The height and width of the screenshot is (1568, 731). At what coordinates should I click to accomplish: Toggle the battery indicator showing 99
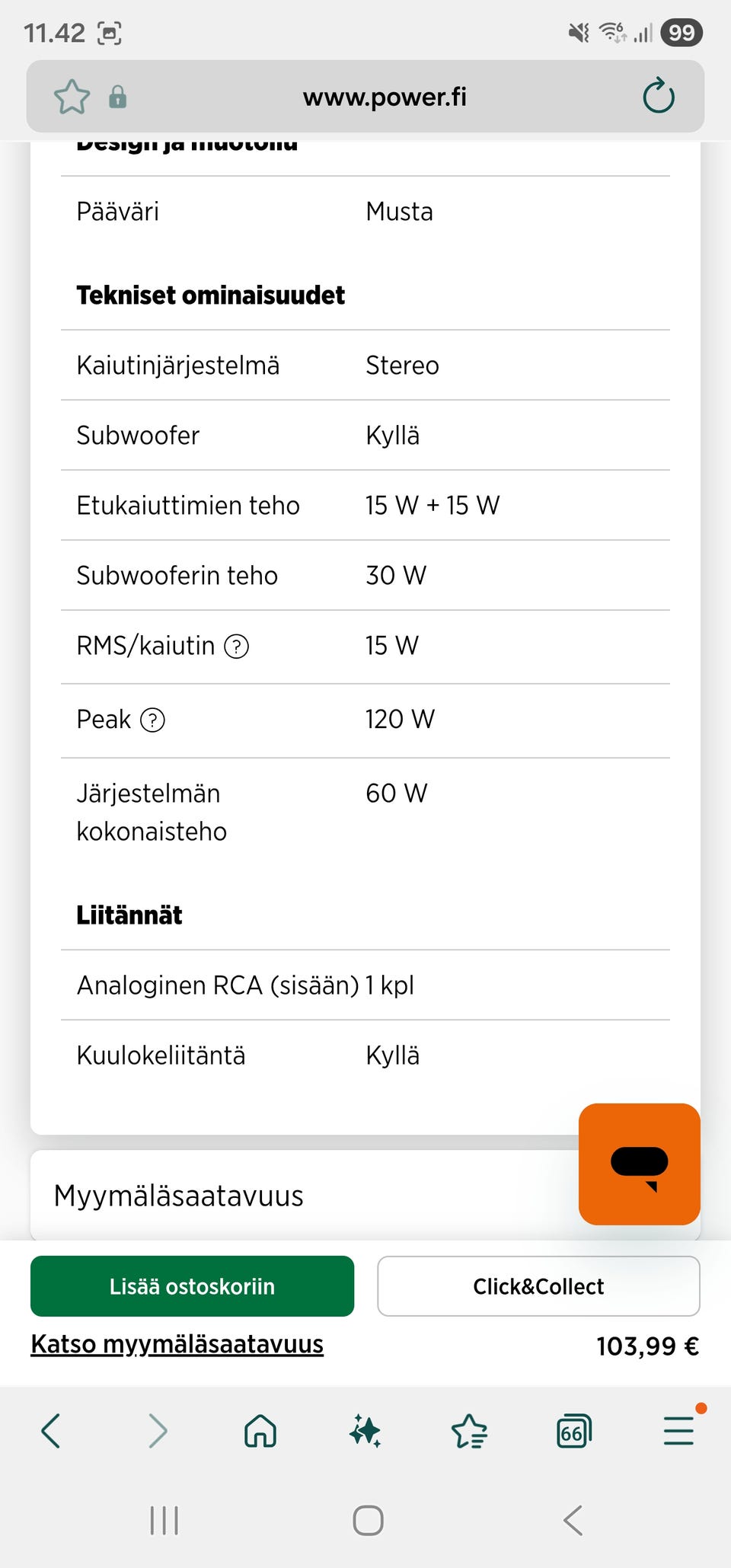pyautogui.click(x=682, y=32)
